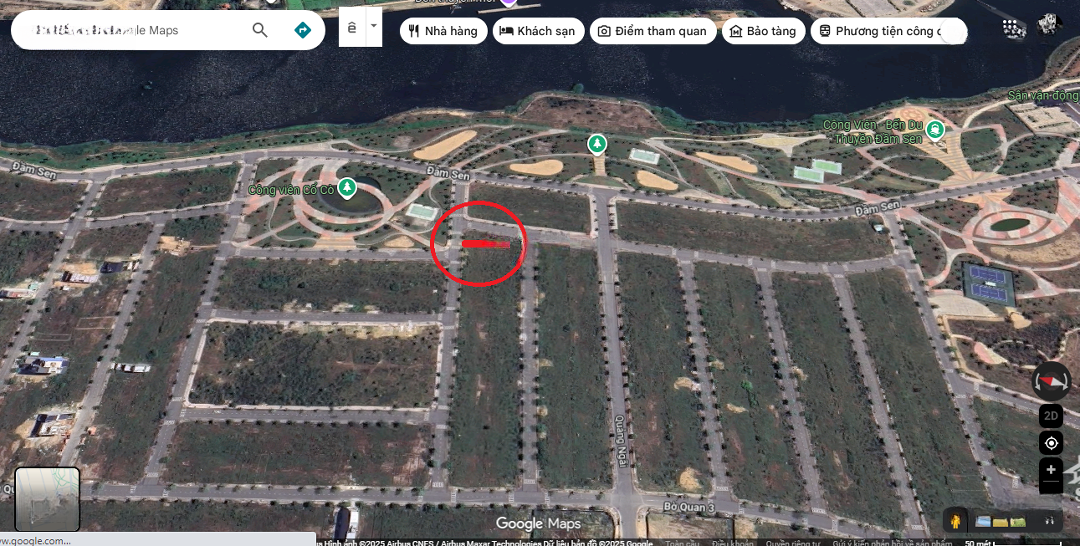Screen dimensions: 1080x546
Task: Select the Phương tiện công cộng chip
Action: [x=887, y=31]
